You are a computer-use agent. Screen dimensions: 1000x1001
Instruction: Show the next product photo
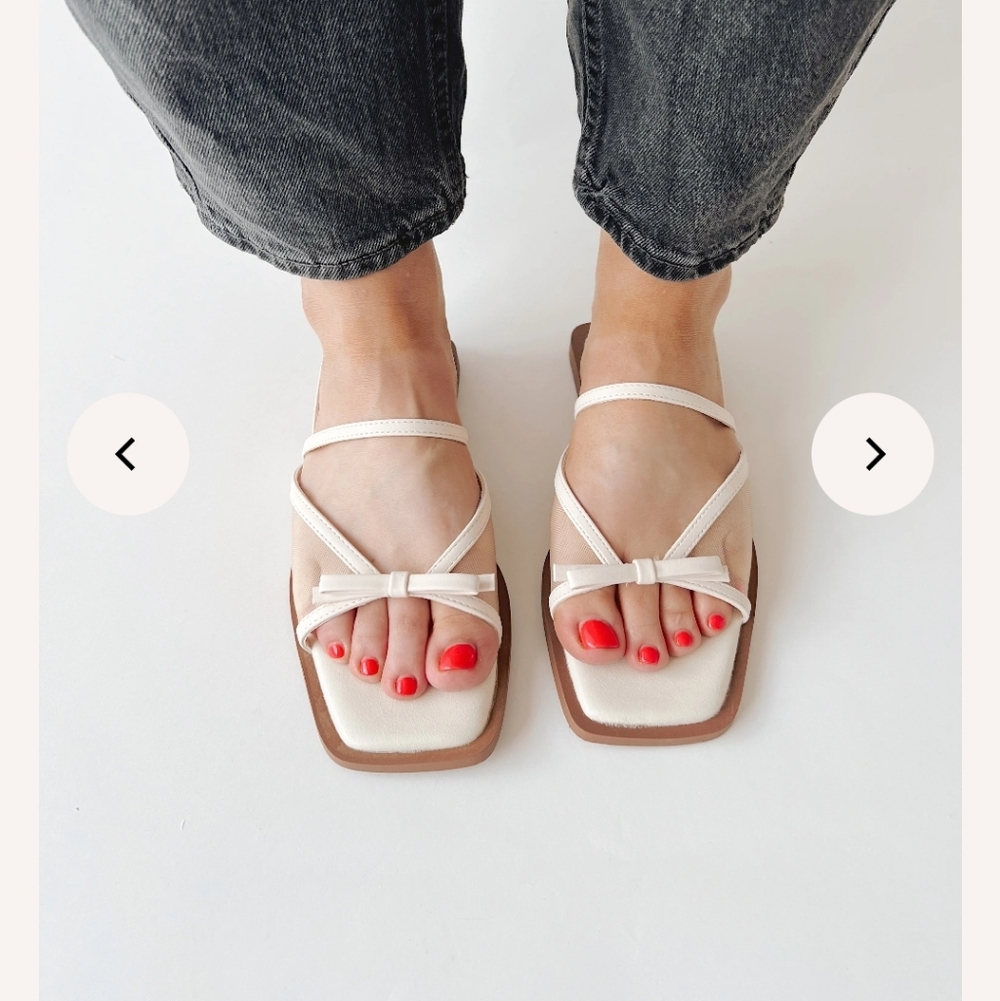(872, 454)
